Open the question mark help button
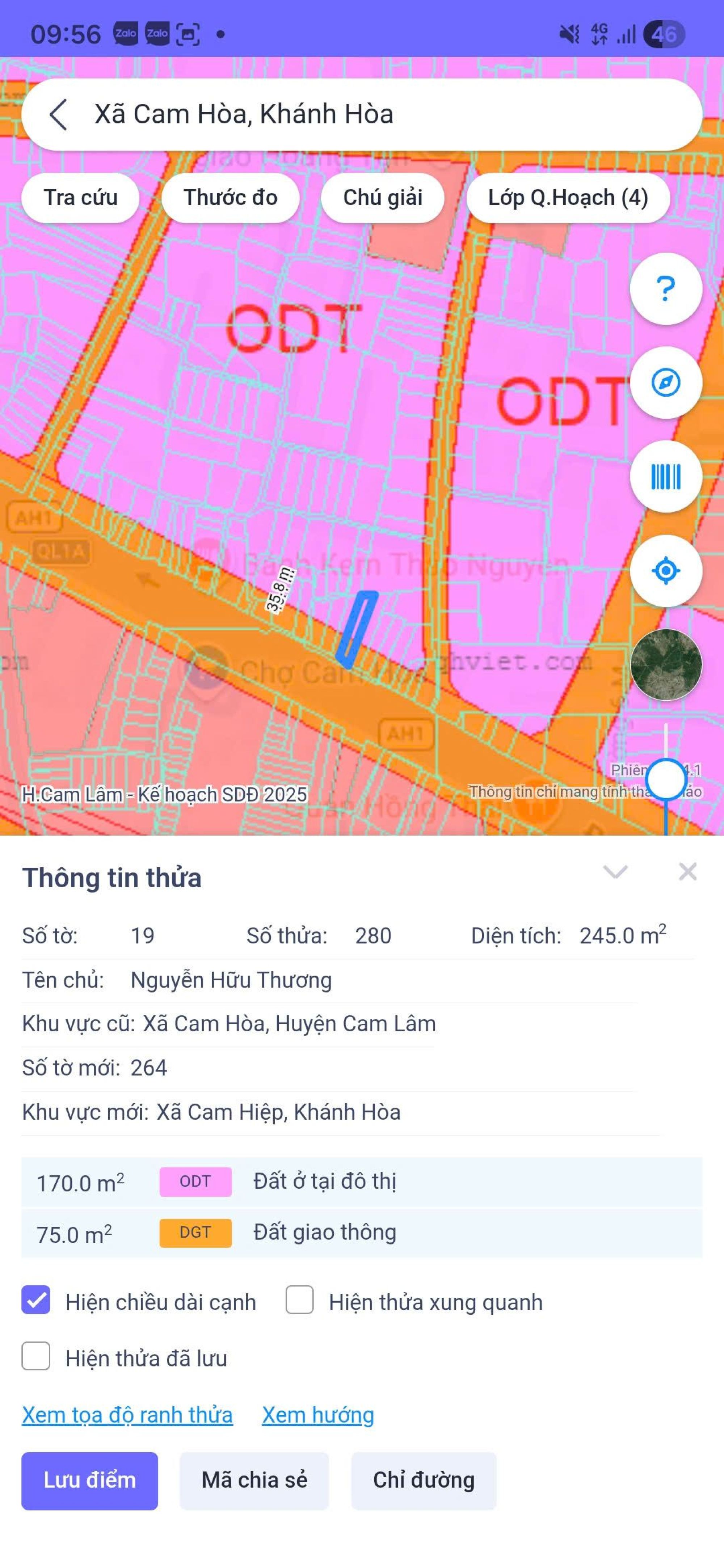The width and height of the screenshot is (724, 1568). pyautogui.click(x=666, y=288)
